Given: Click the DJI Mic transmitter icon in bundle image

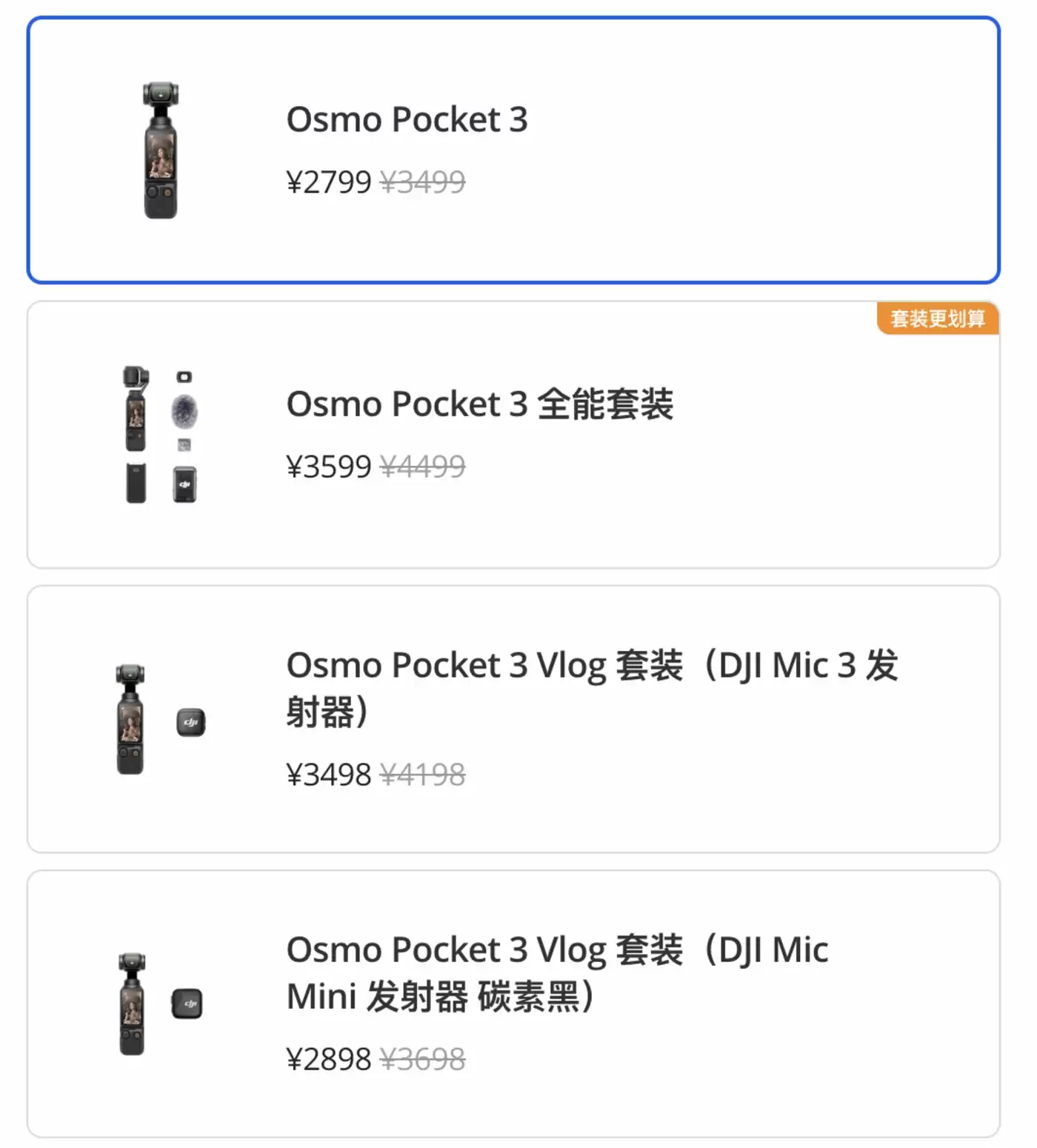Looking at the screenshot, I should (184, 484).
